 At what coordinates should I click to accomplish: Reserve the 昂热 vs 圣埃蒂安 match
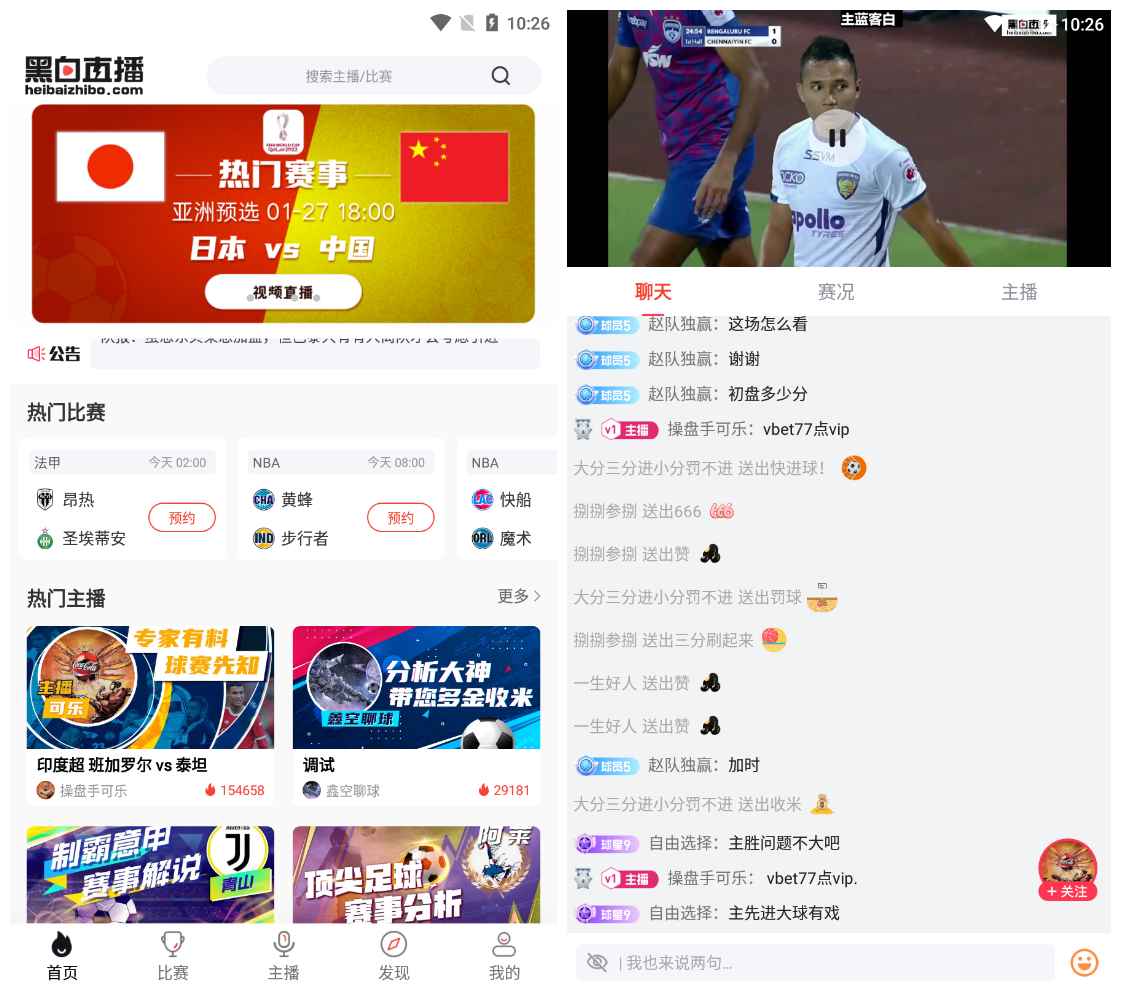(x=182, y=518)
